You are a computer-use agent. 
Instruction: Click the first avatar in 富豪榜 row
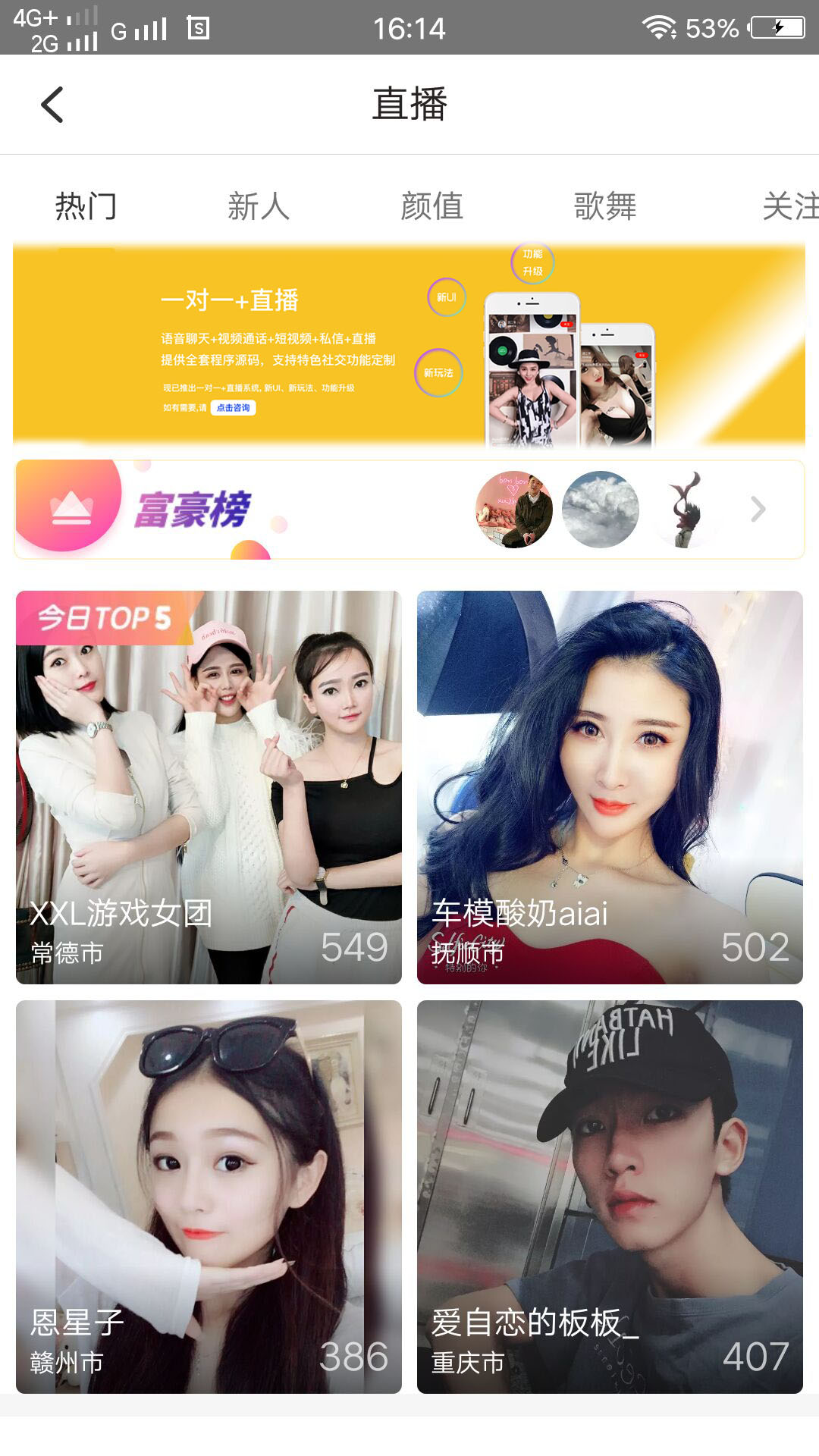514,510
